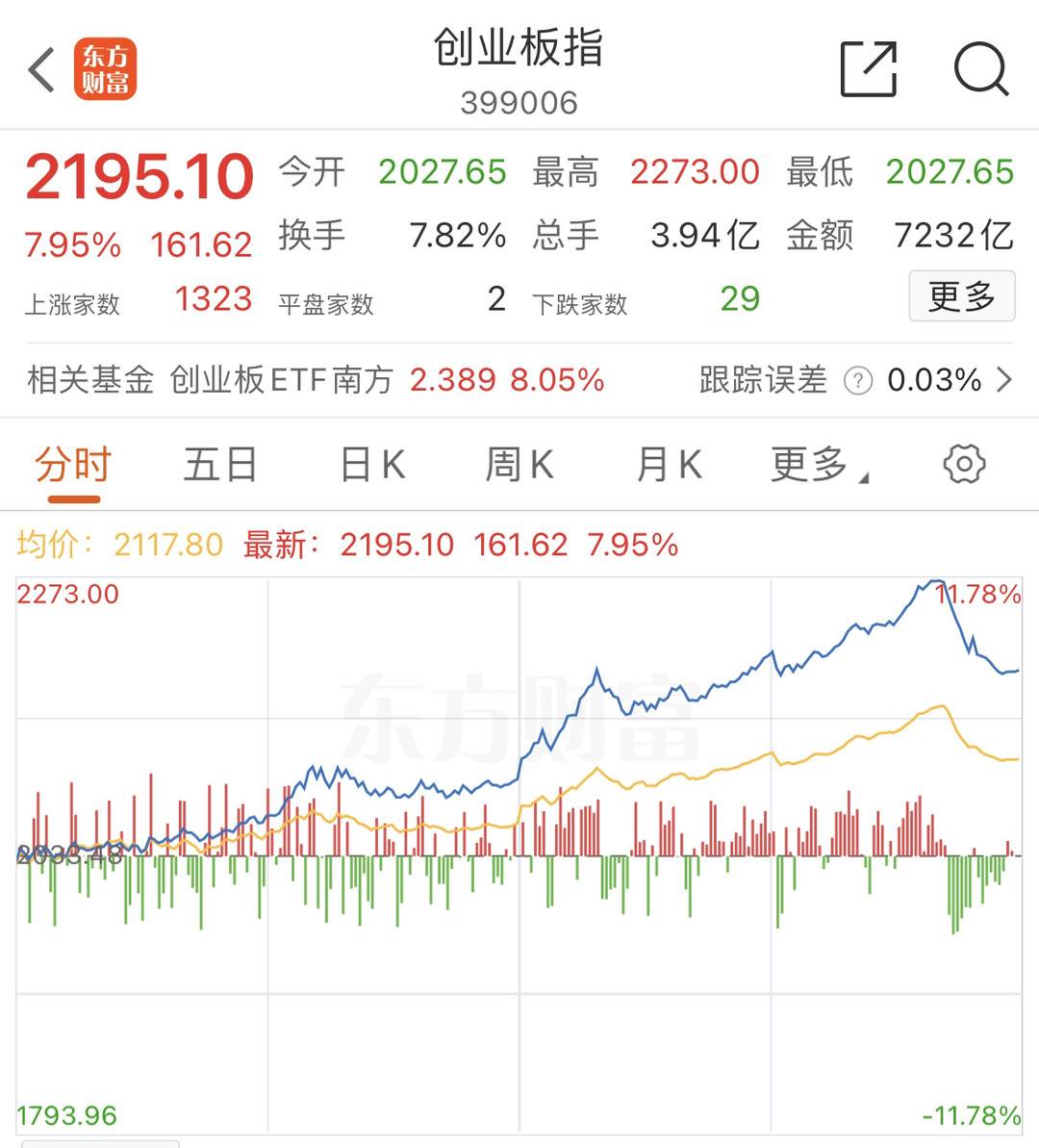Switch to the 分时 chart tab
Viewport: 1039px width, 1148px height.
(x=73, y=466)
